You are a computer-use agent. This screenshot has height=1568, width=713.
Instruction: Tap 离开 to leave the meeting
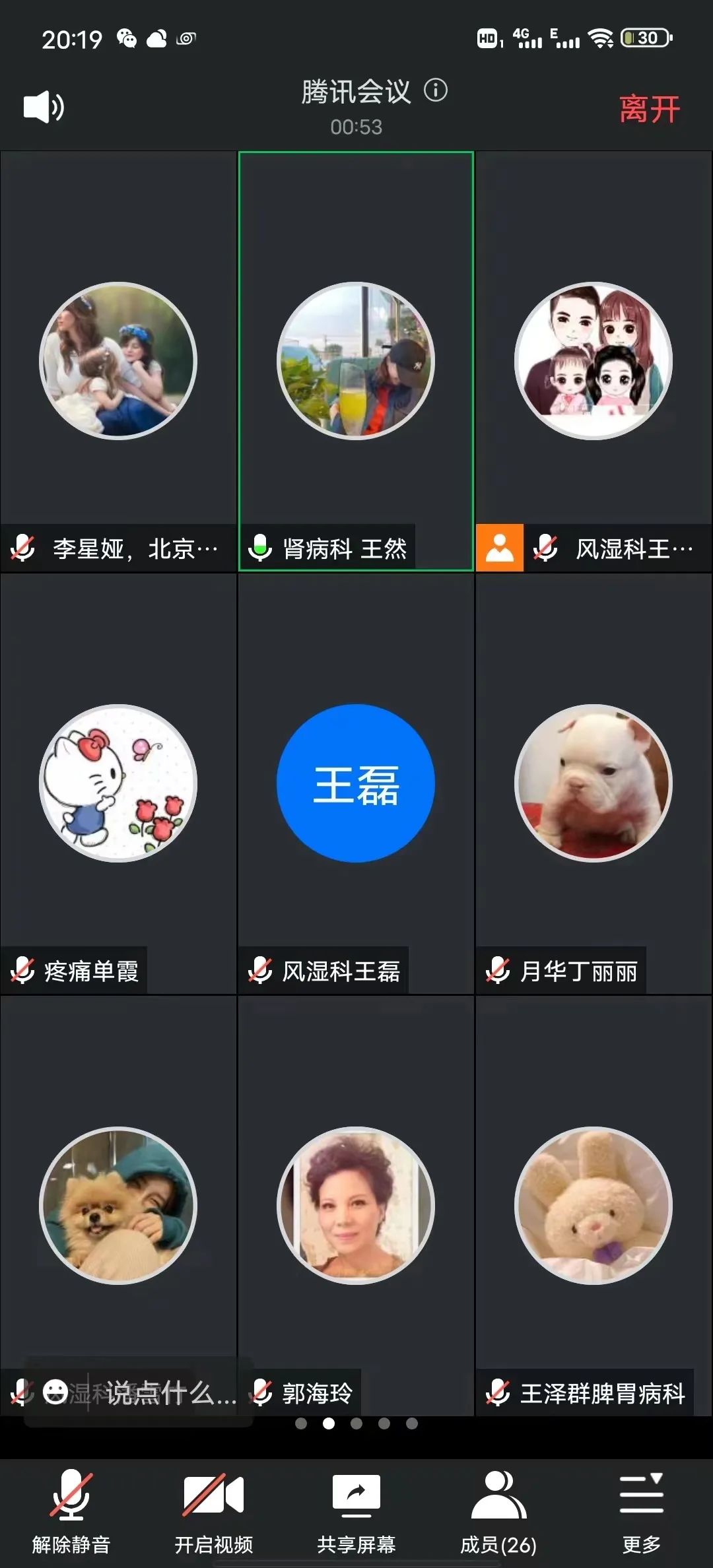point(649,109)
